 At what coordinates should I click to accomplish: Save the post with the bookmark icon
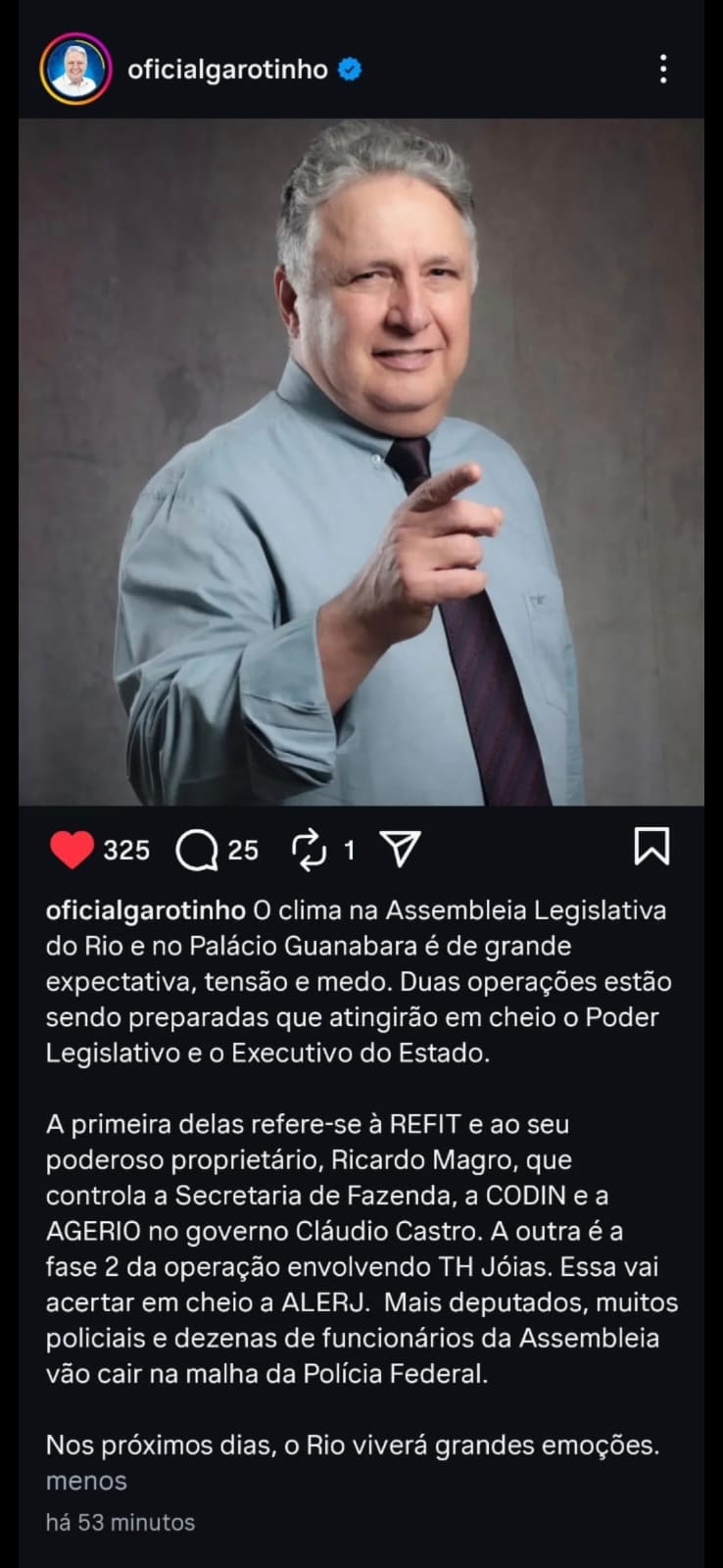pyautogui.click(x=651, y=847)
